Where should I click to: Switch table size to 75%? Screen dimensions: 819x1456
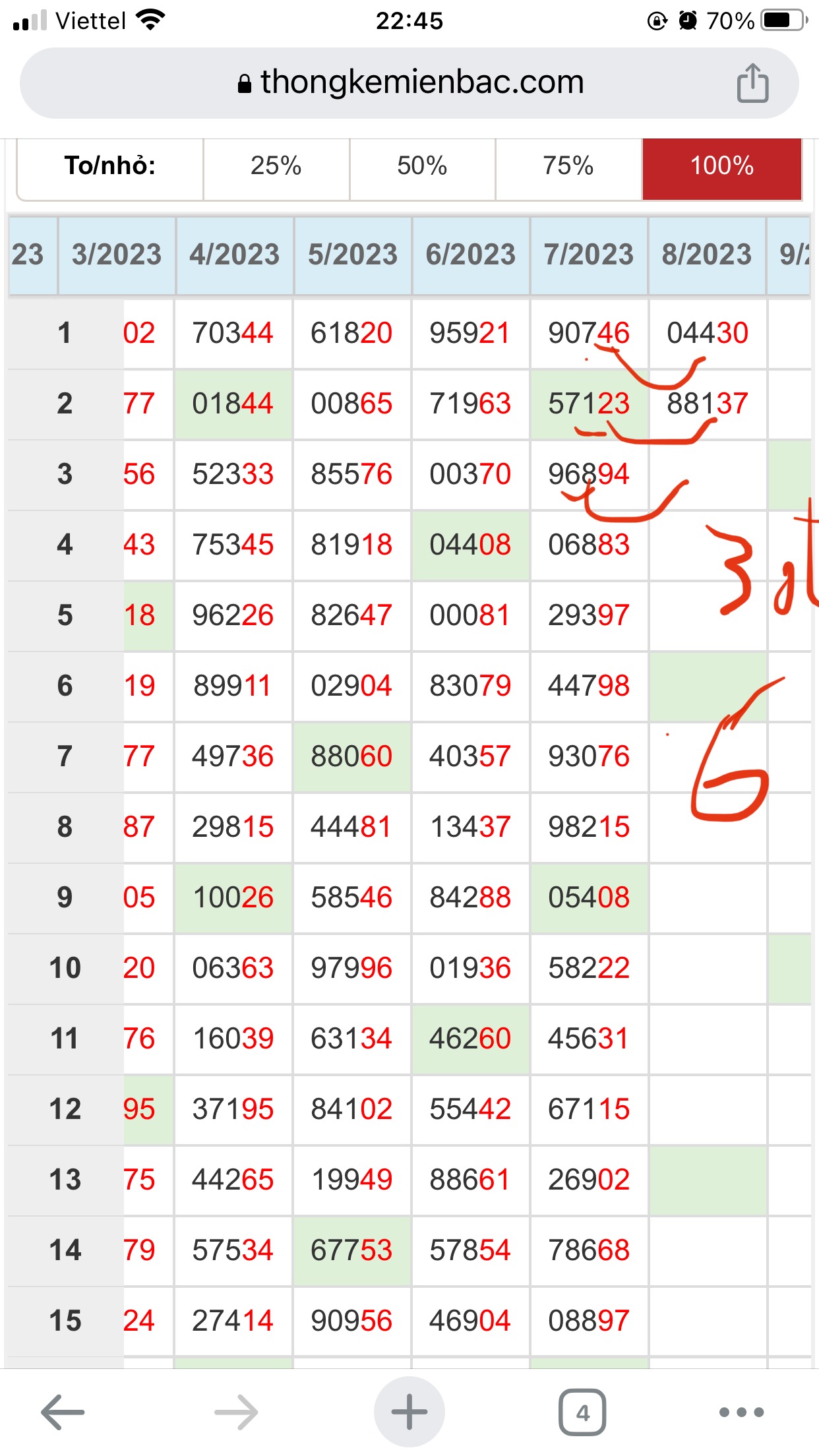(568, 166)
